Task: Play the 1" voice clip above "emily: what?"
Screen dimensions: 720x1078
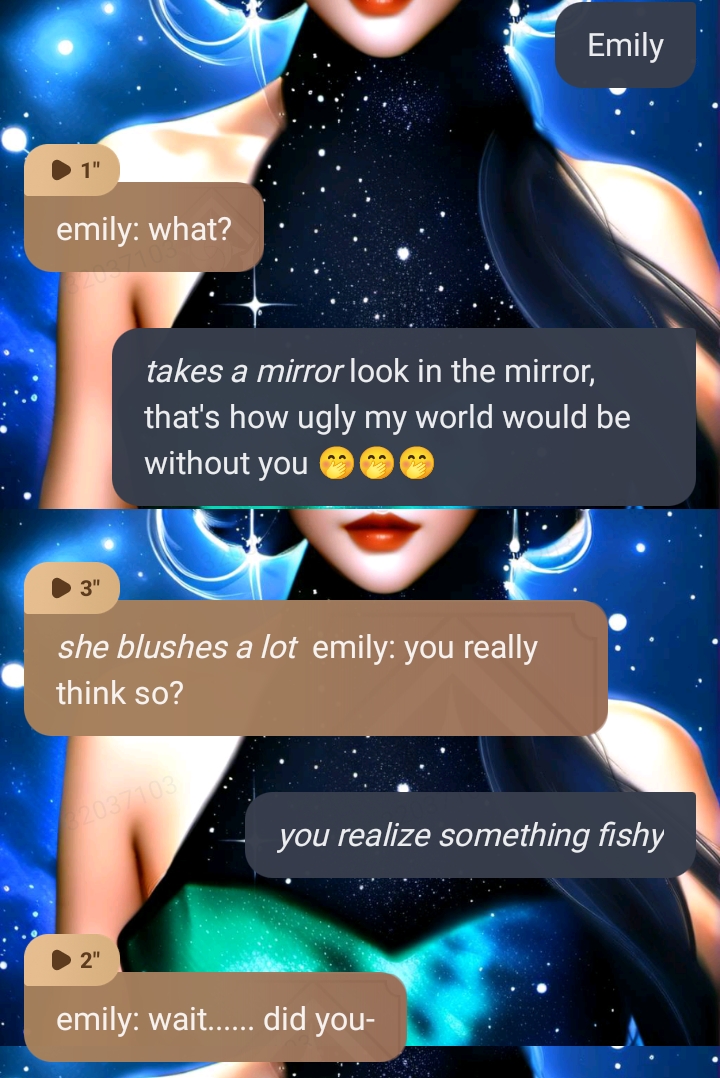Action: tap(71, 170)
